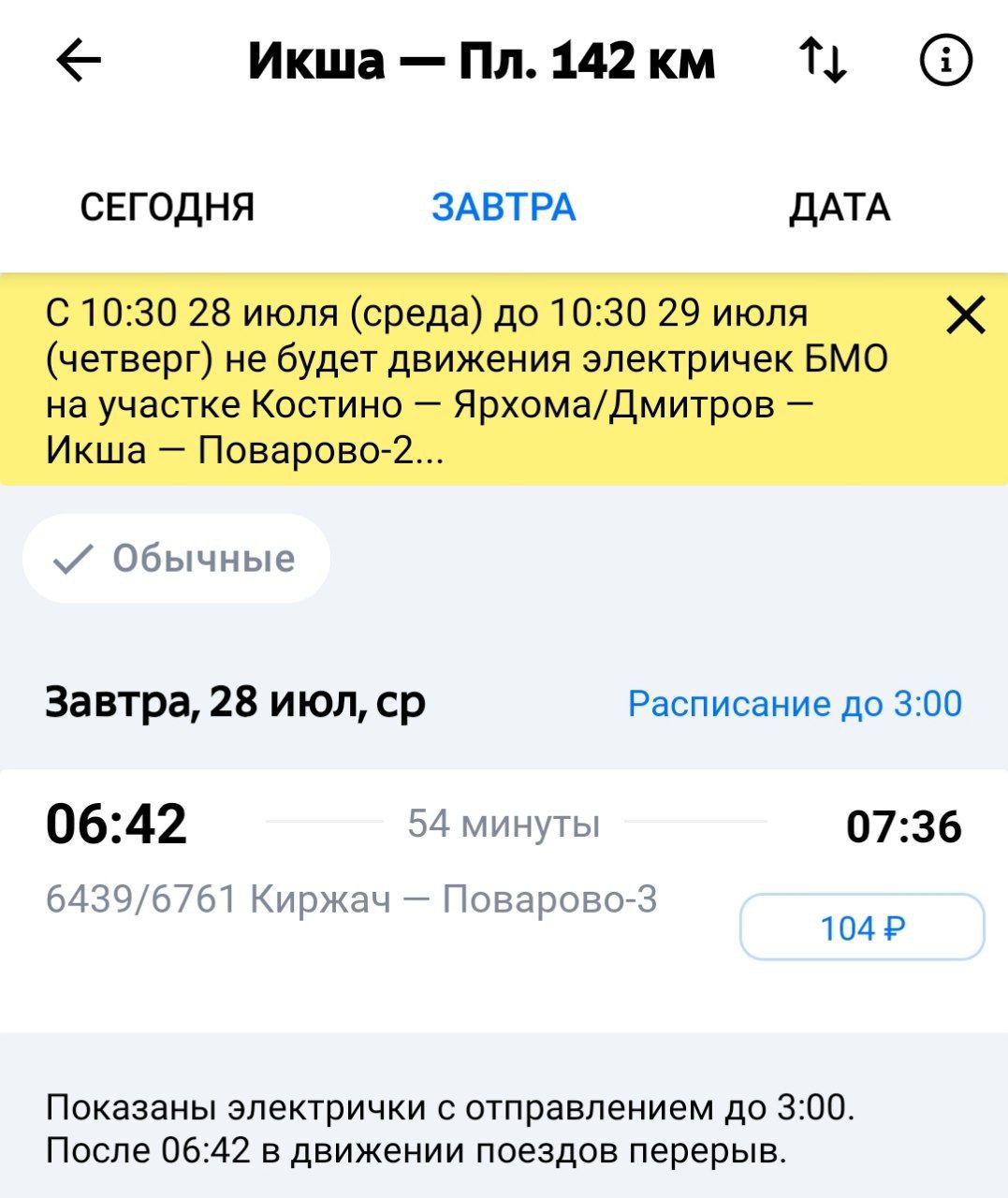Toggle the Обычные filter chip

tap(177, 559)
